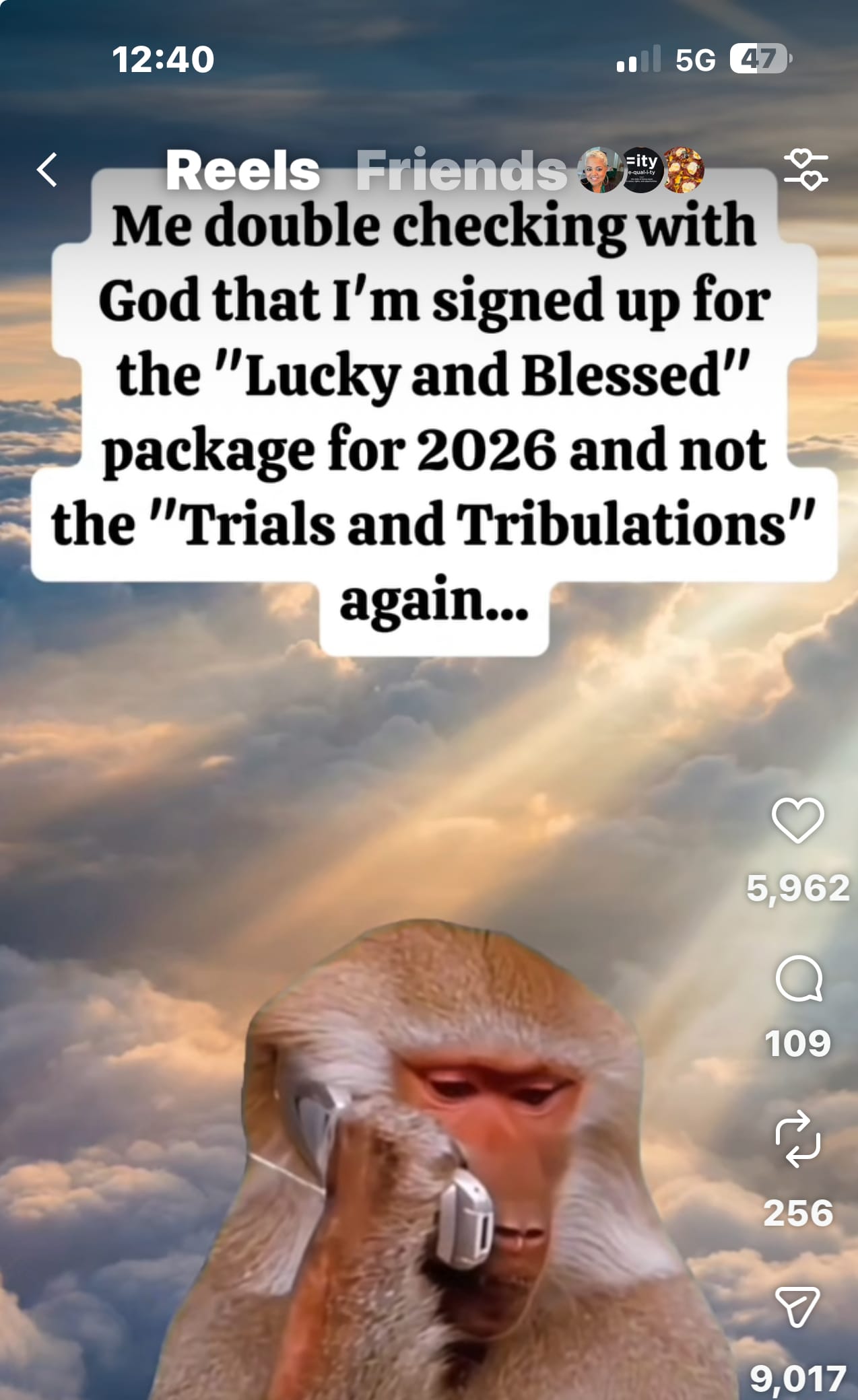
Task: Repost this reel
Action: 798,1139
